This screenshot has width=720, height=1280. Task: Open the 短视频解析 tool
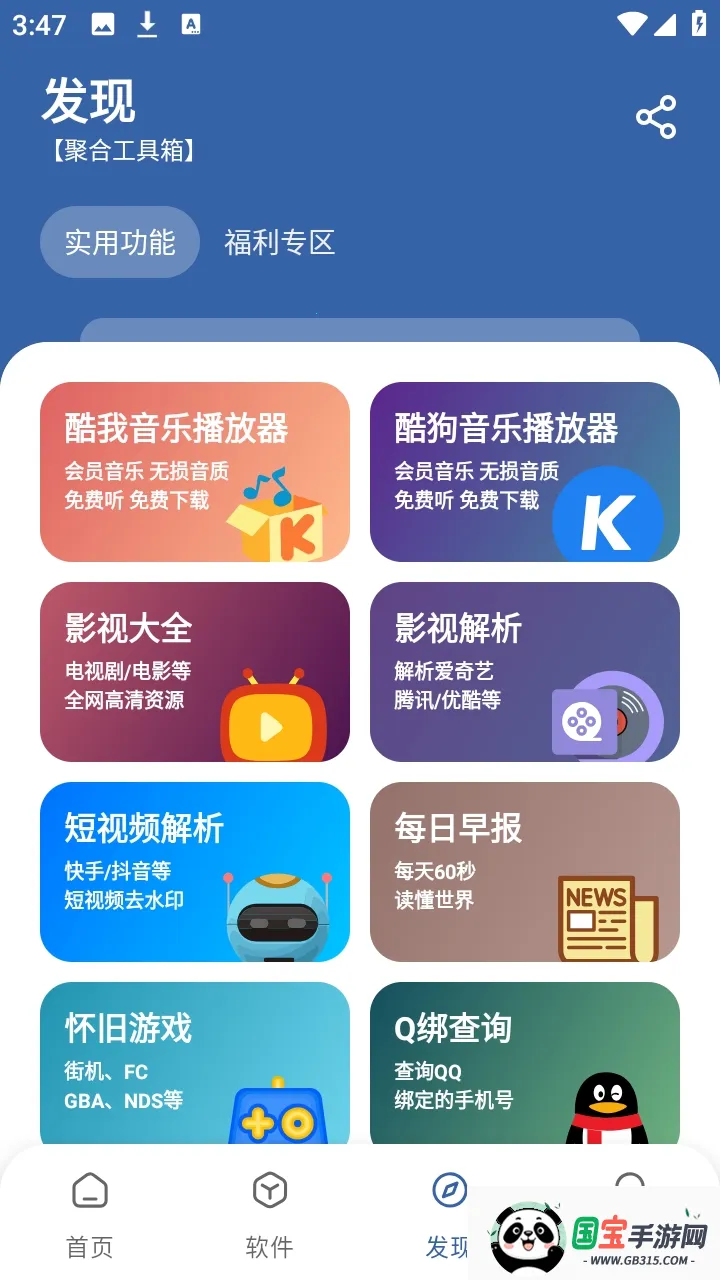click(x=195, y=872)
